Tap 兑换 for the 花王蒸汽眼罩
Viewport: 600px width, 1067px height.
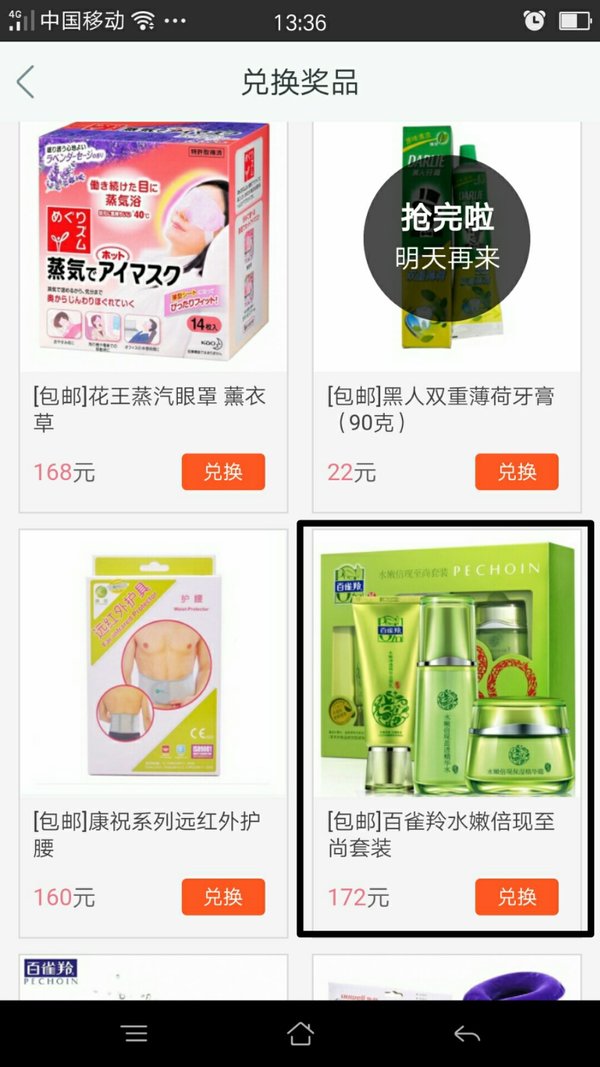coord(223,472)
